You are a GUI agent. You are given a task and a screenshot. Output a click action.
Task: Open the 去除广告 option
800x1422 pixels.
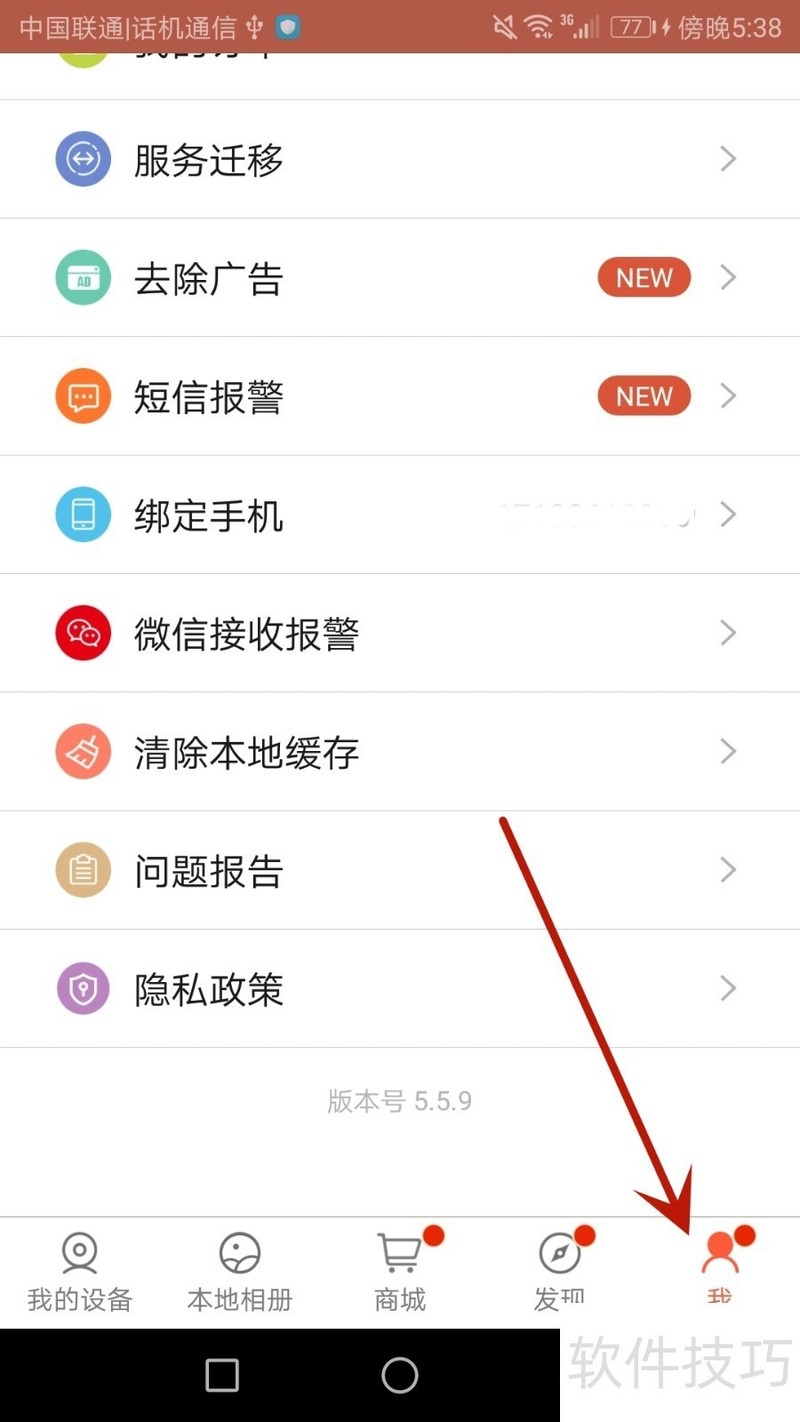click(400, 278)
